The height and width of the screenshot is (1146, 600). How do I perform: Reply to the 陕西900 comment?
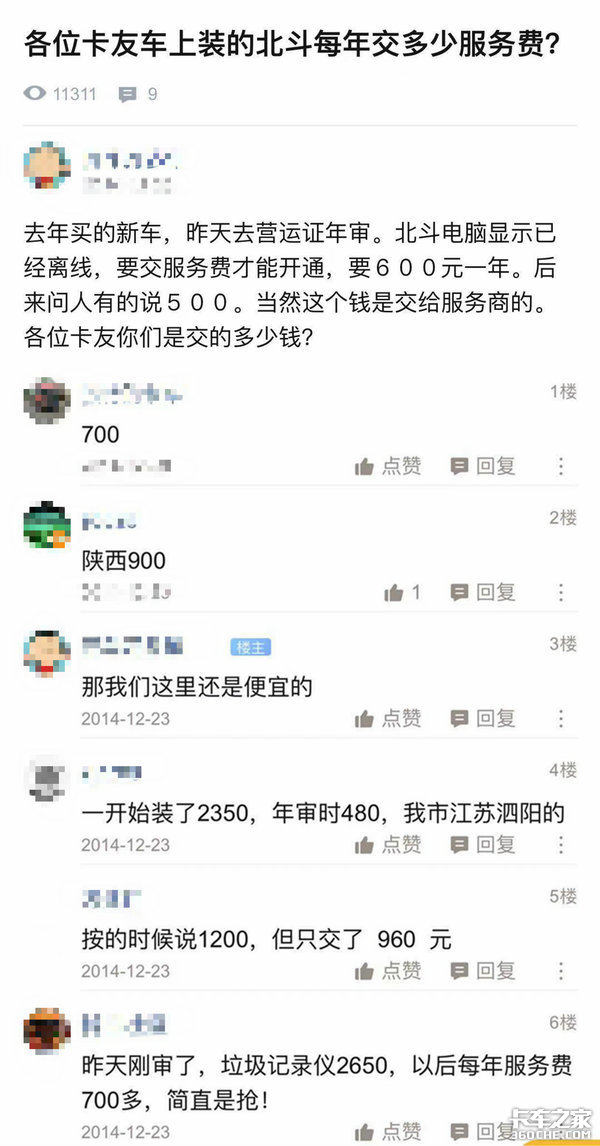point(483,593)
